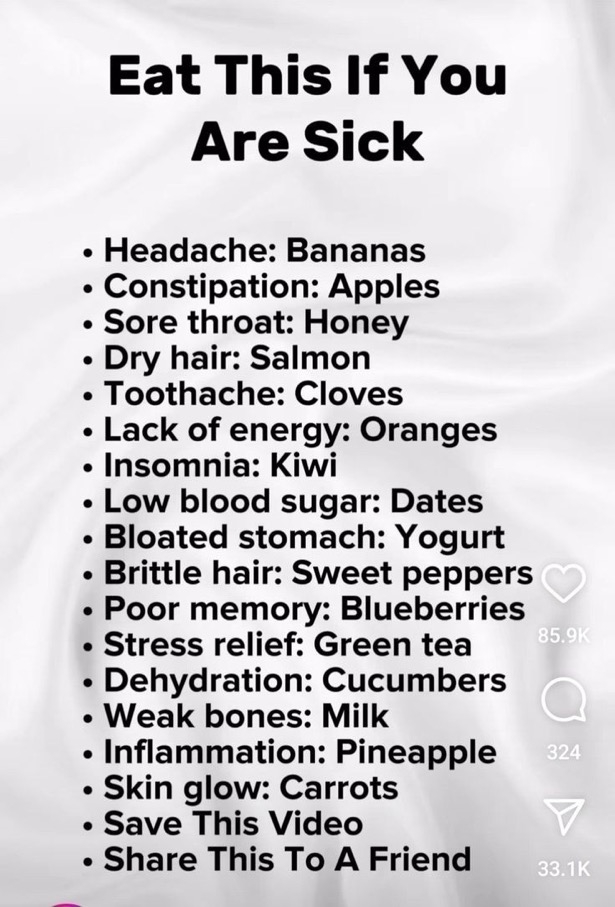
Task: Open the comments on this video
Action: tap(563, 700)
